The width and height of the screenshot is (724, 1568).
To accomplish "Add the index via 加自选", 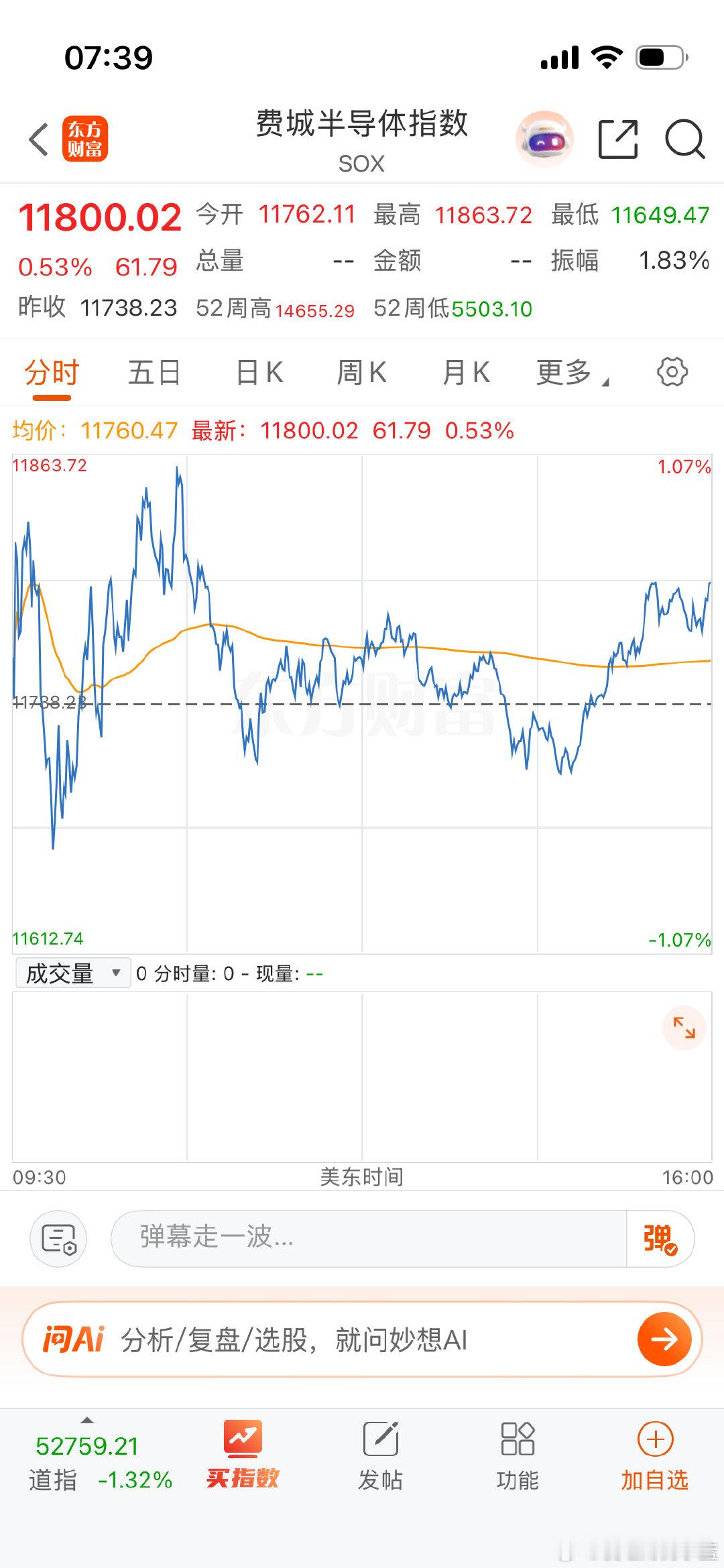I will tap(655, 1455).
